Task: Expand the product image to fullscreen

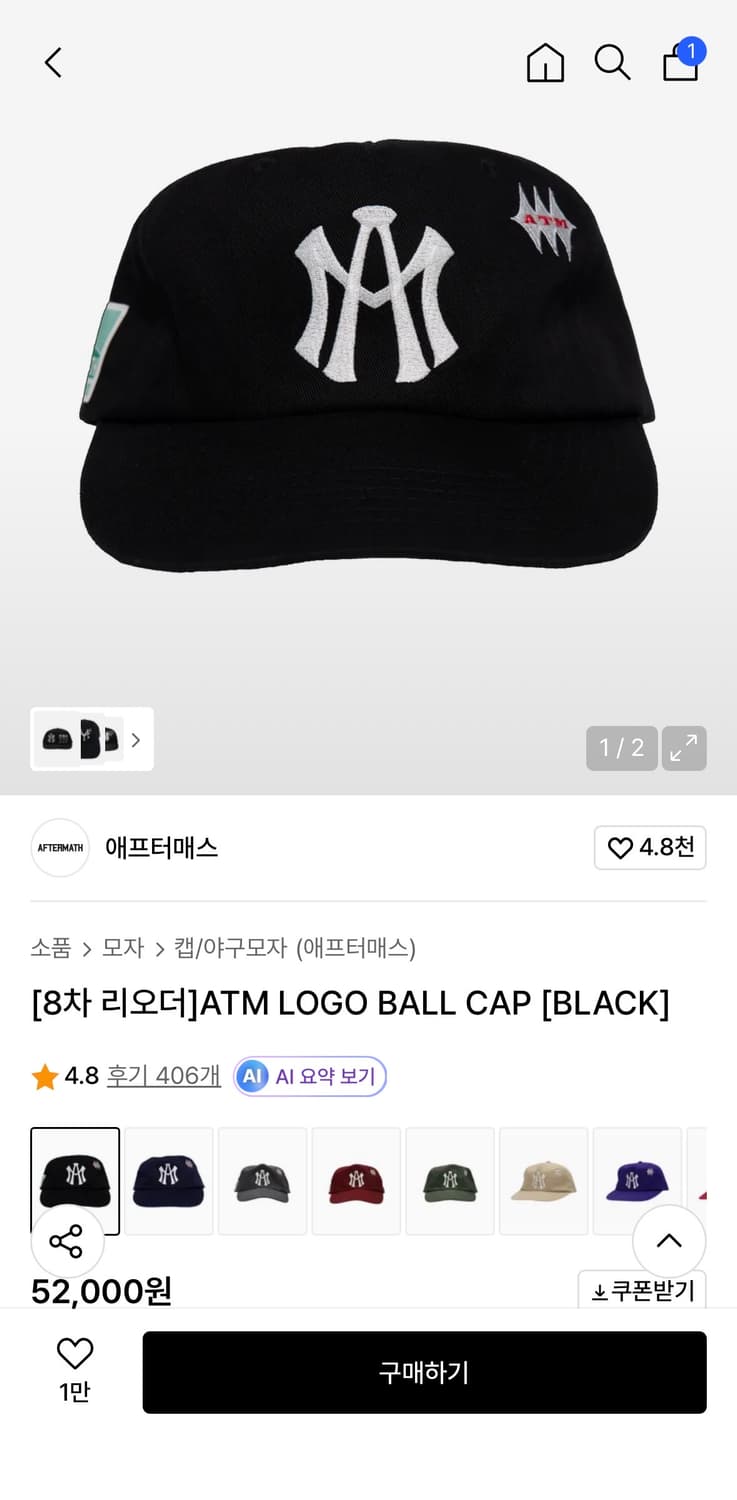Action: 684,747
